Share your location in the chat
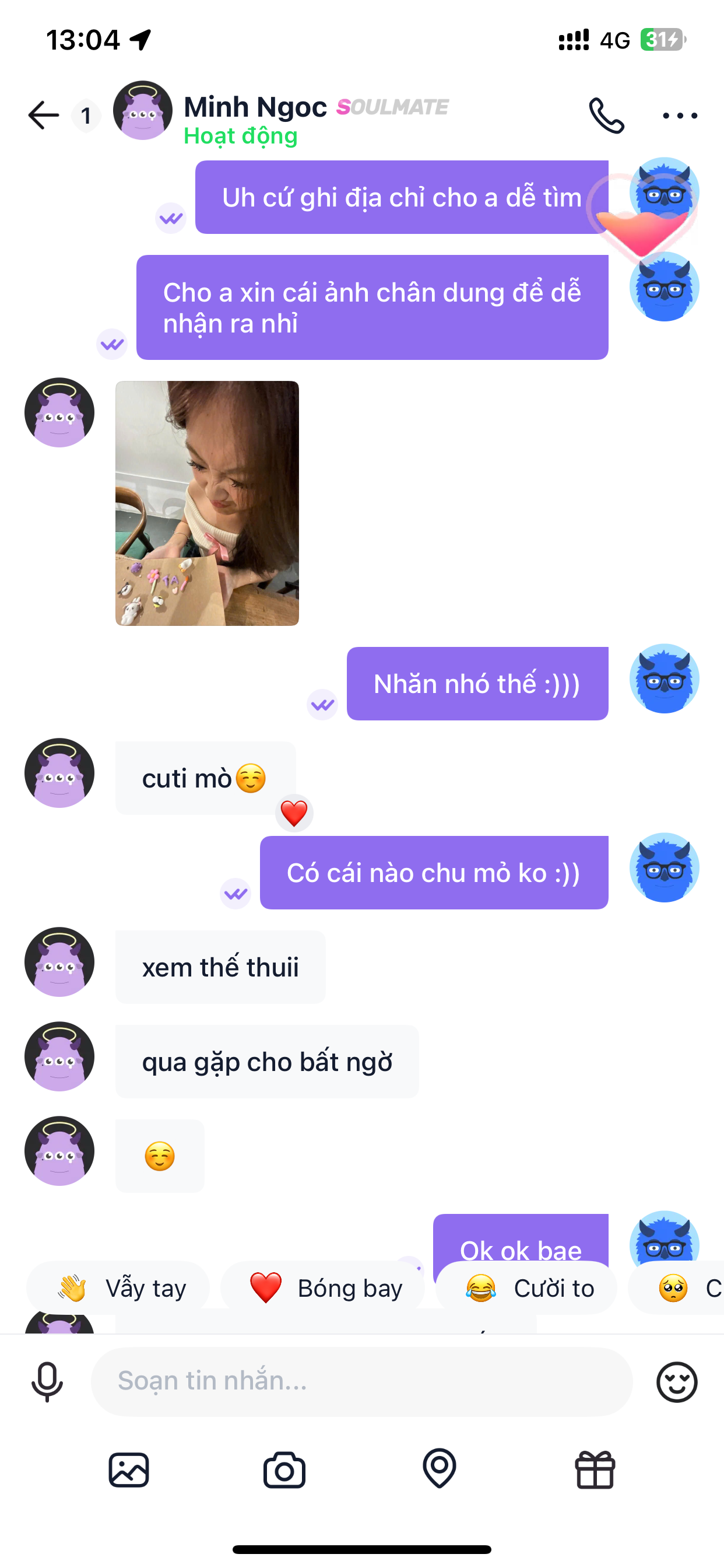 click(440, 1469)
